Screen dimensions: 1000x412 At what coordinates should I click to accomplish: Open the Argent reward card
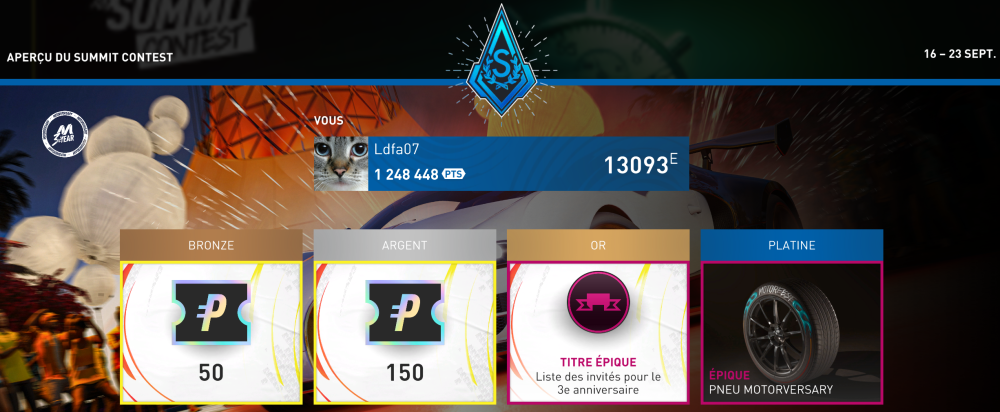click(405, 332)
